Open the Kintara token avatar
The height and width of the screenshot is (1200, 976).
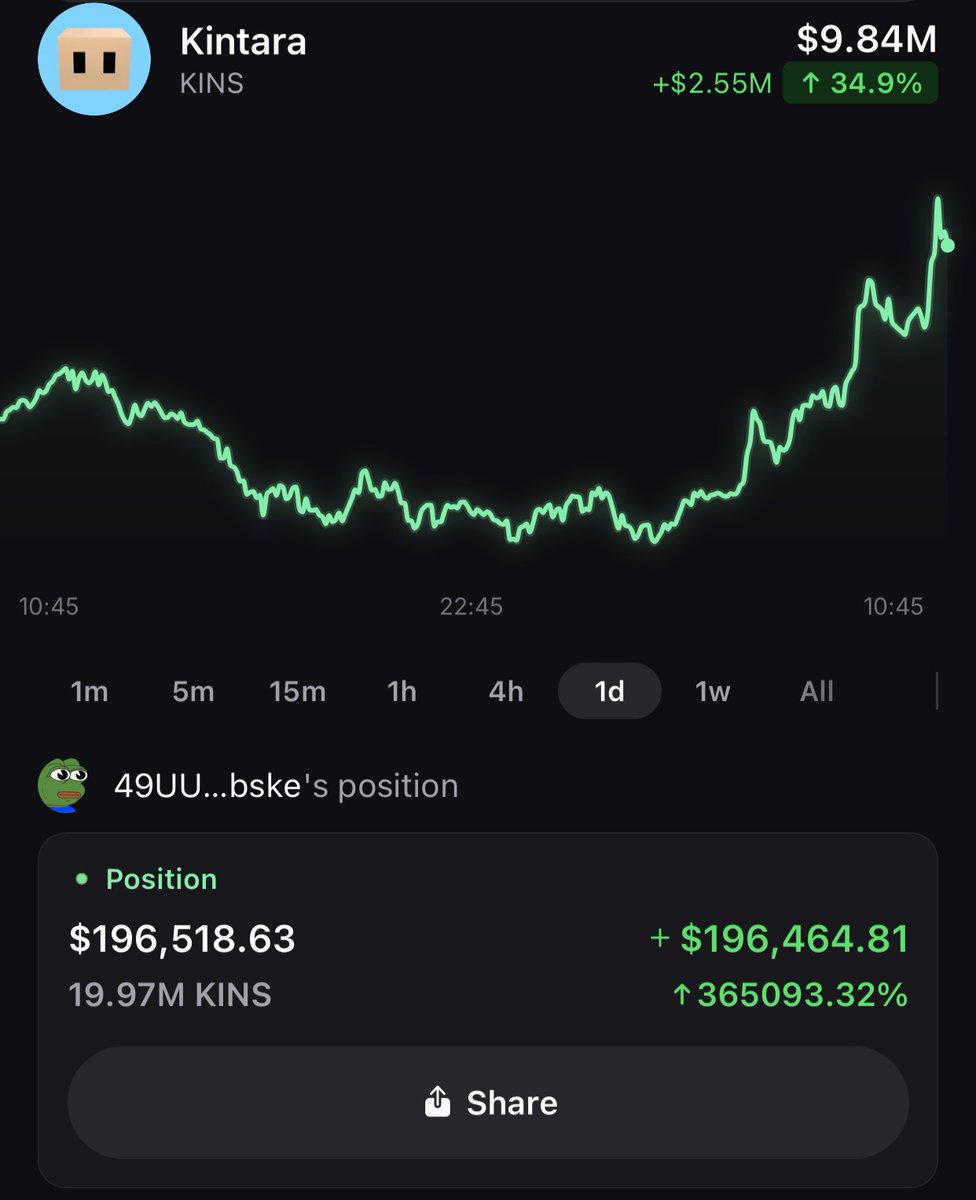tap(94, 58)
